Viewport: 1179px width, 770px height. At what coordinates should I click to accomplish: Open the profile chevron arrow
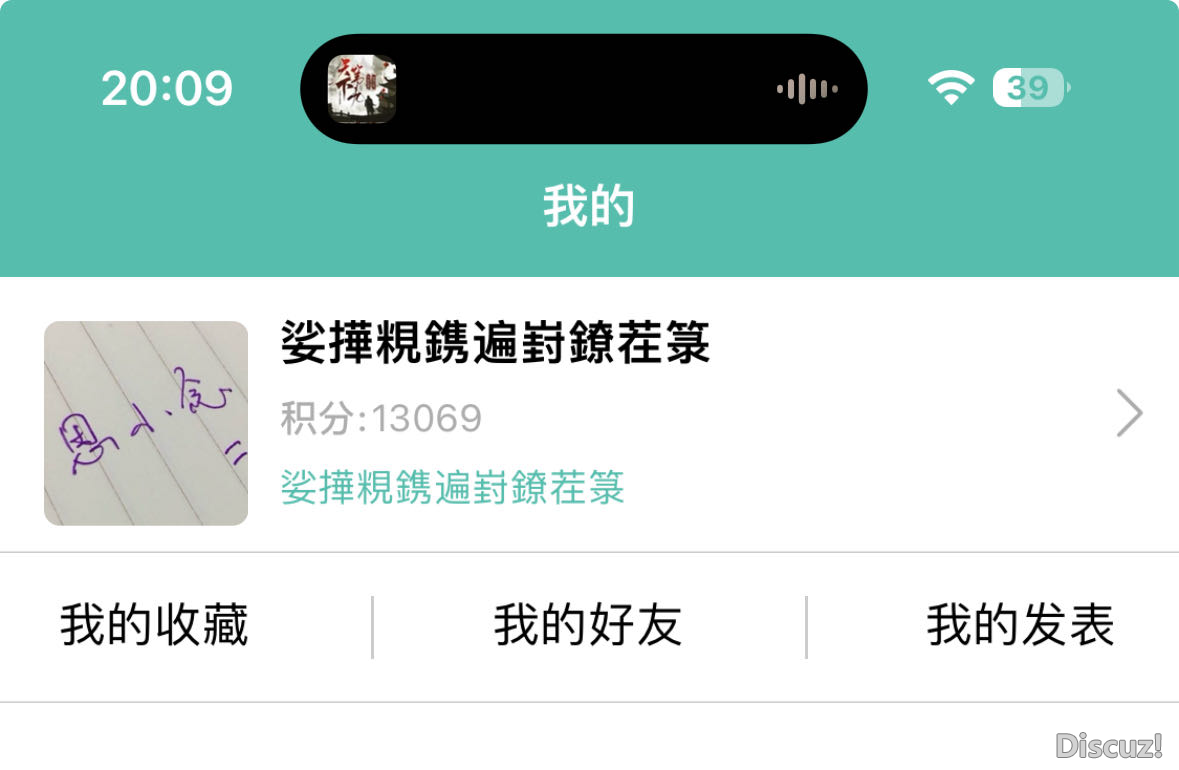click(1129, 414)
